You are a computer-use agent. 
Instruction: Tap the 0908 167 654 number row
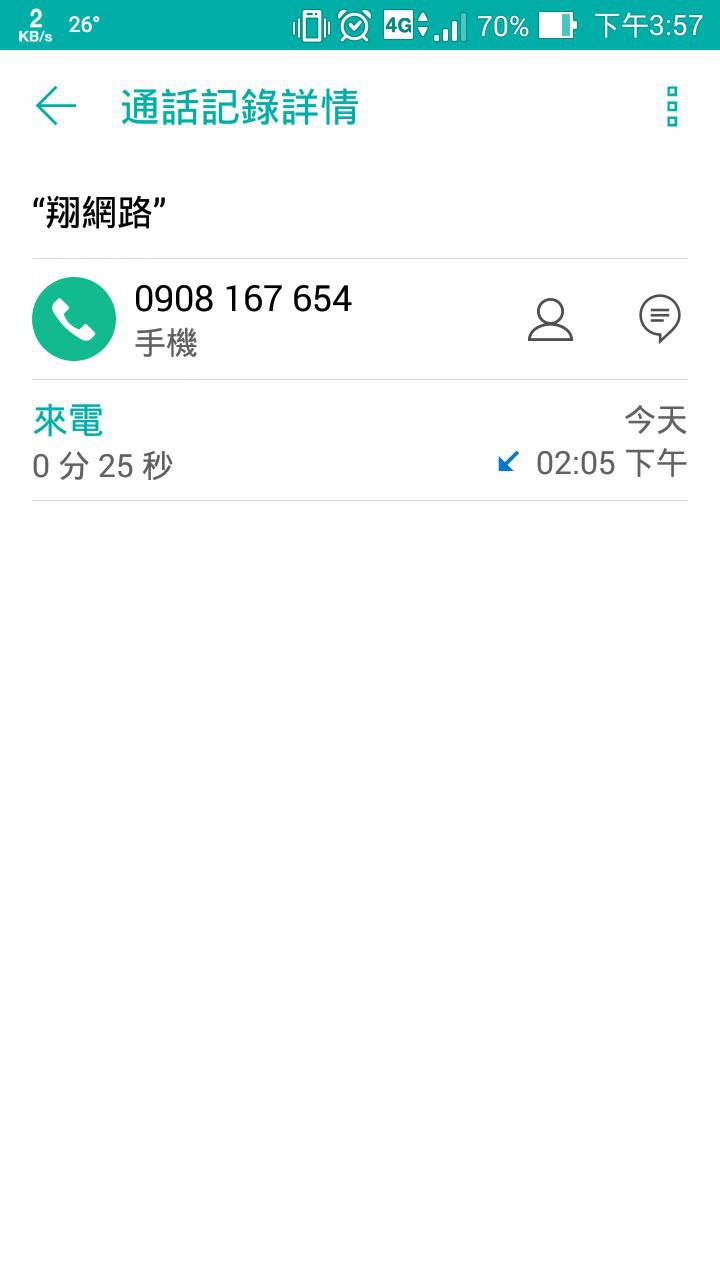[360, 319]
